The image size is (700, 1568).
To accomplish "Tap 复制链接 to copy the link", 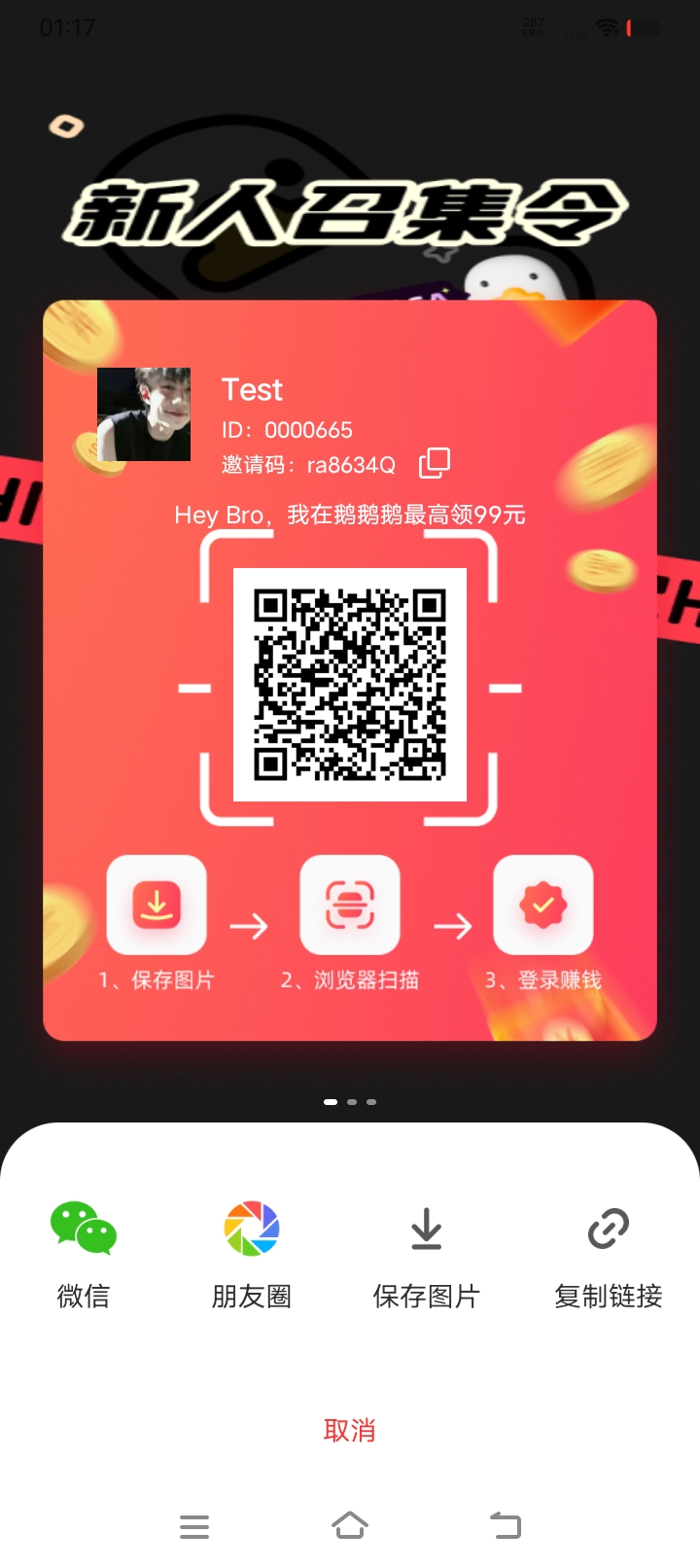I will pyautogui.click(x=609, y=1255).
